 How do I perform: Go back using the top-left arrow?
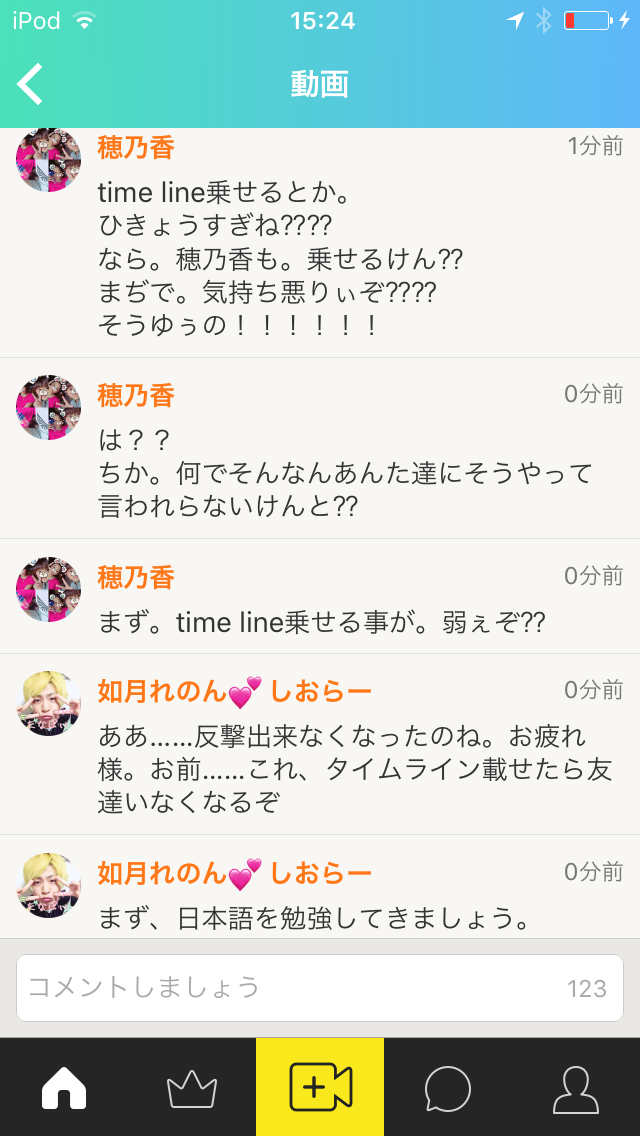click(31, 84)
